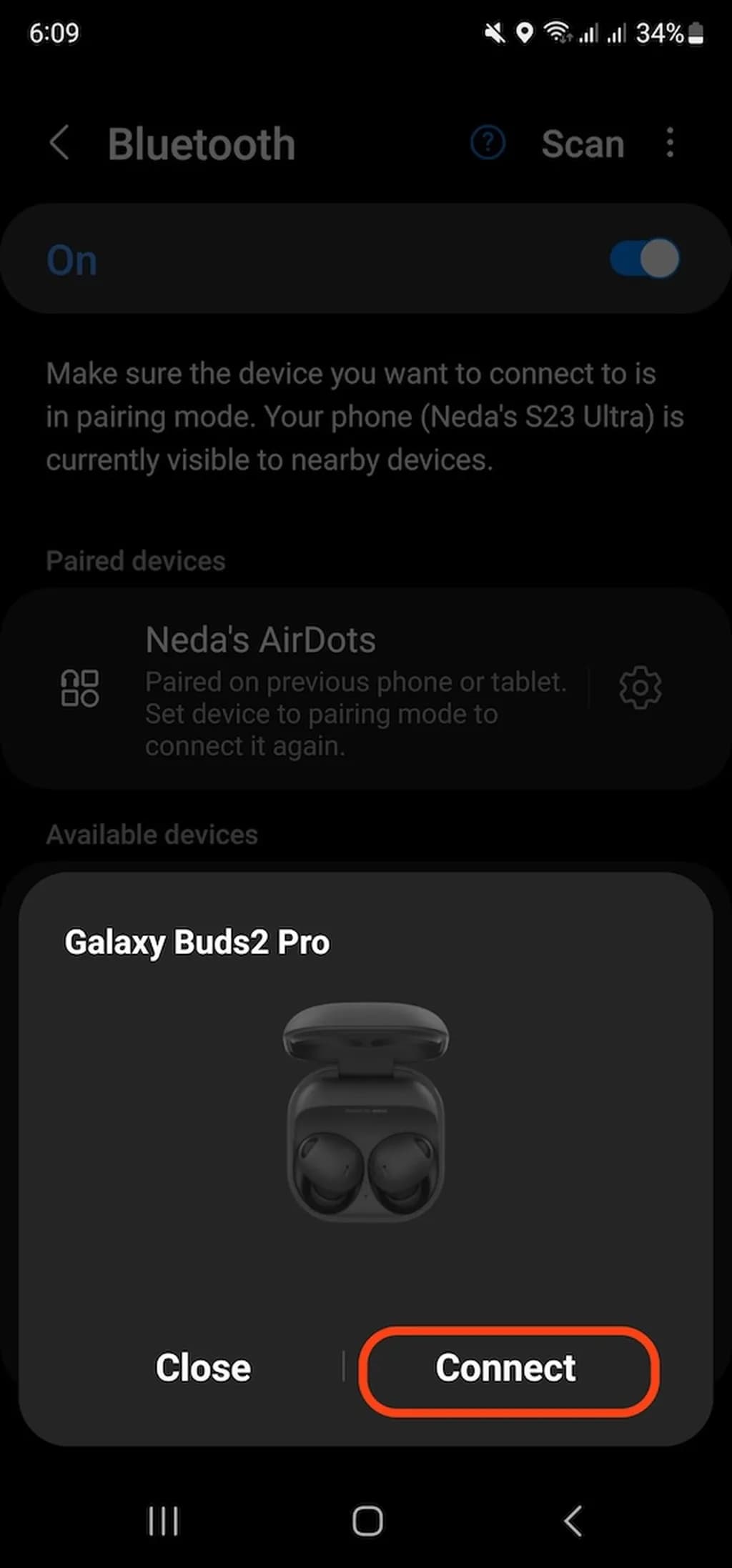
Task: Select Neda's AirDots paired device
Action: 322,689
